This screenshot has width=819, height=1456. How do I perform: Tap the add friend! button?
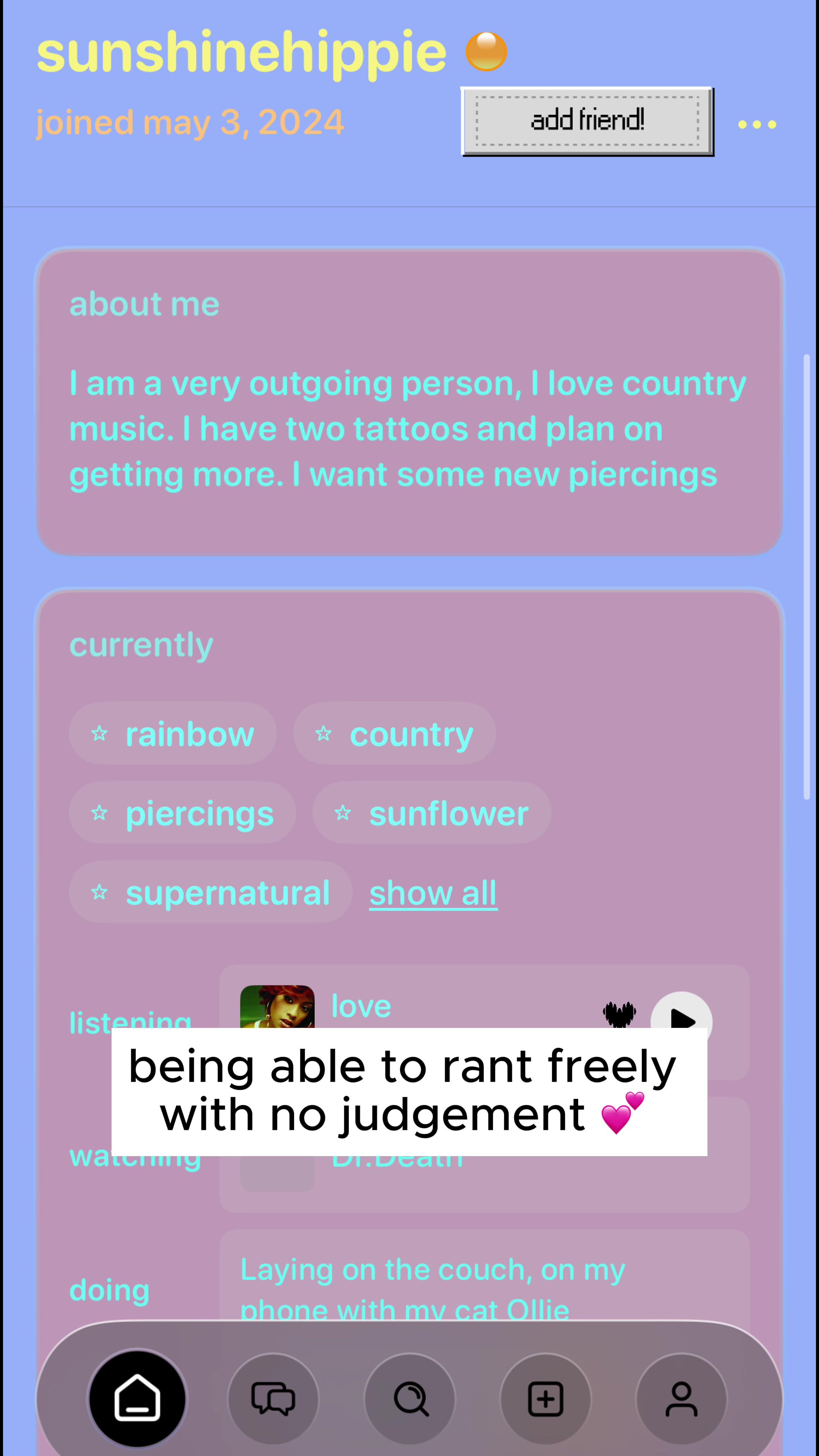(x=587, y=121)
